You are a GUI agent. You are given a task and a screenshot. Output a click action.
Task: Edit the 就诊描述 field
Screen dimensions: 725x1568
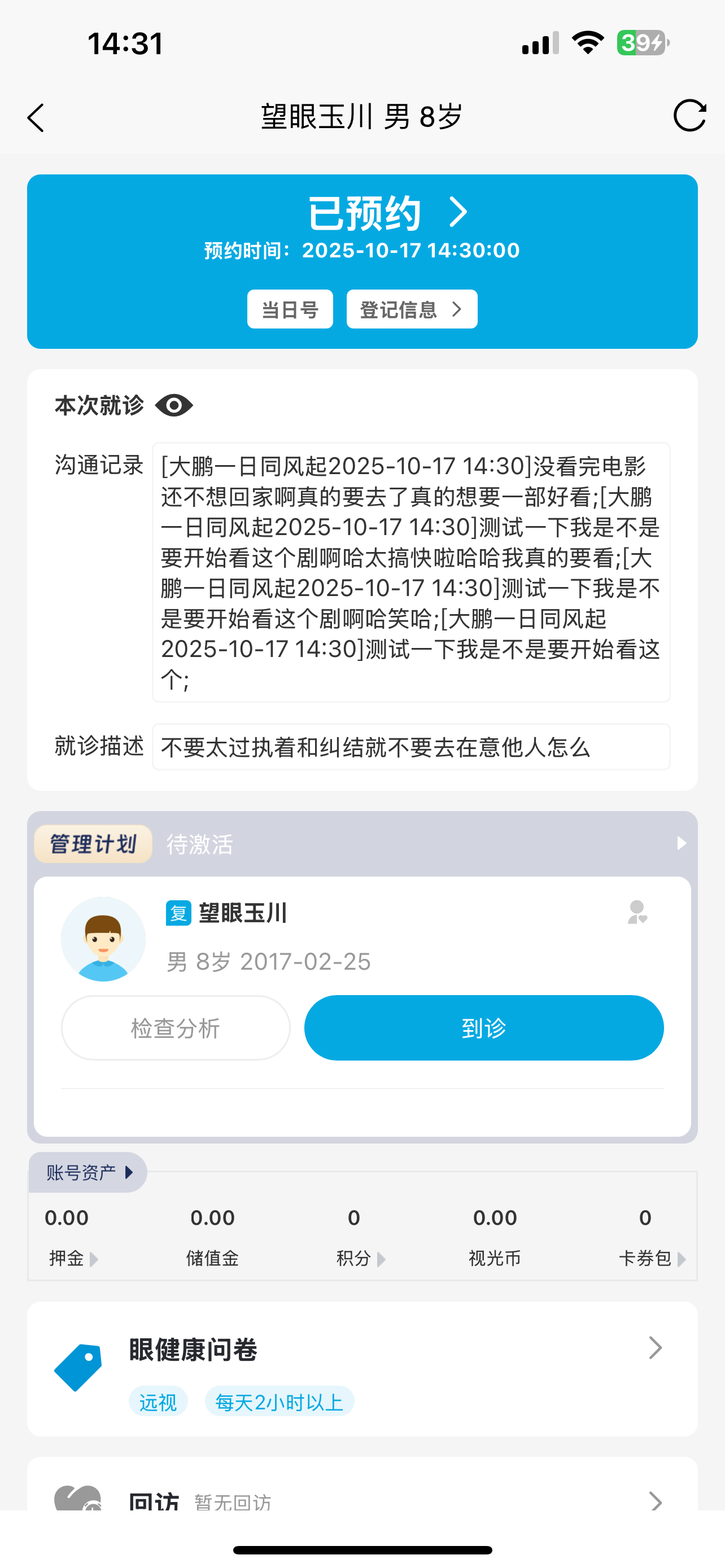point(411,747)
